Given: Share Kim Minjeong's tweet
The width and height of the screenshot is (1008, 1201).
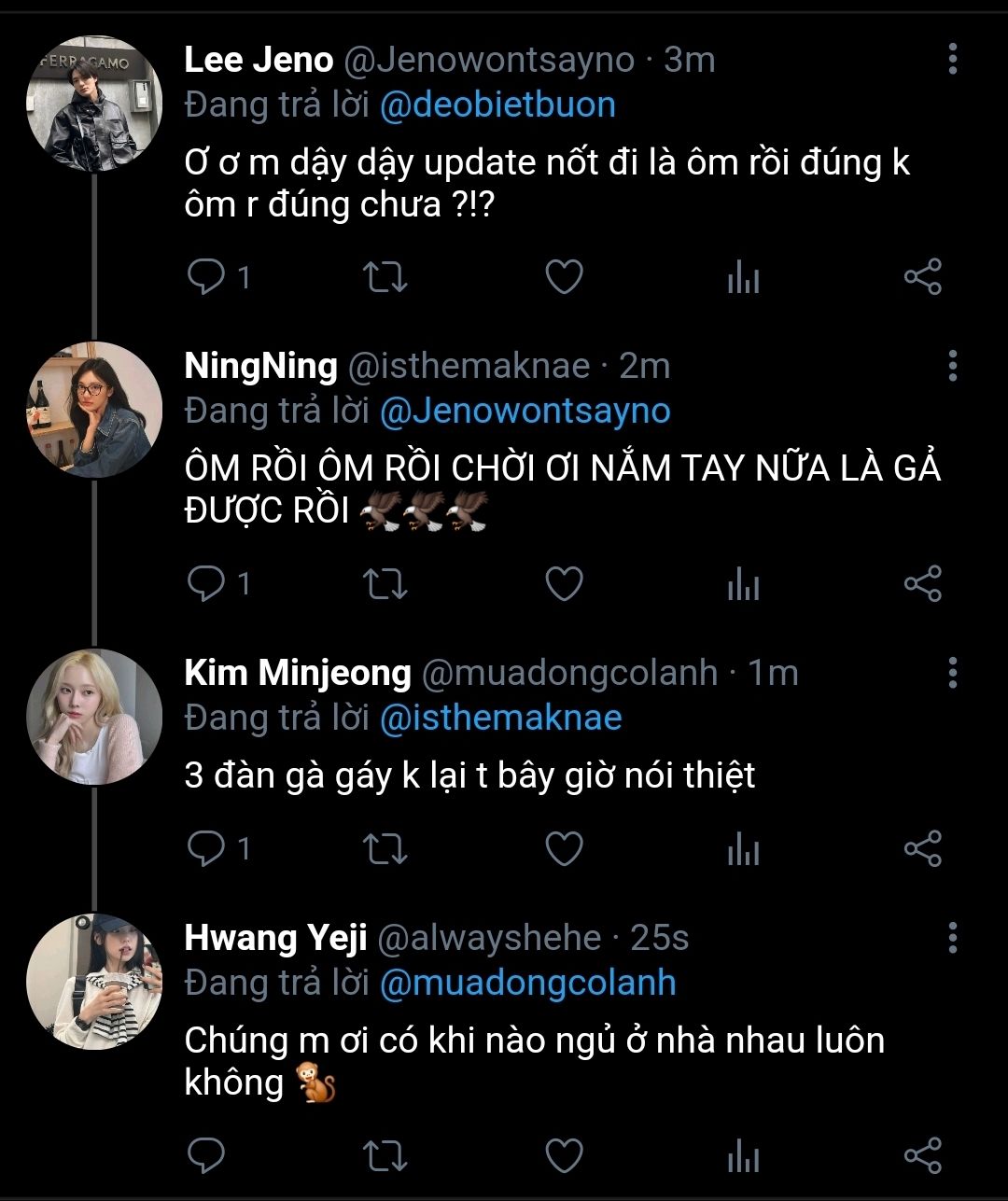Looking at the screenshot, I should tap(922, 848).
